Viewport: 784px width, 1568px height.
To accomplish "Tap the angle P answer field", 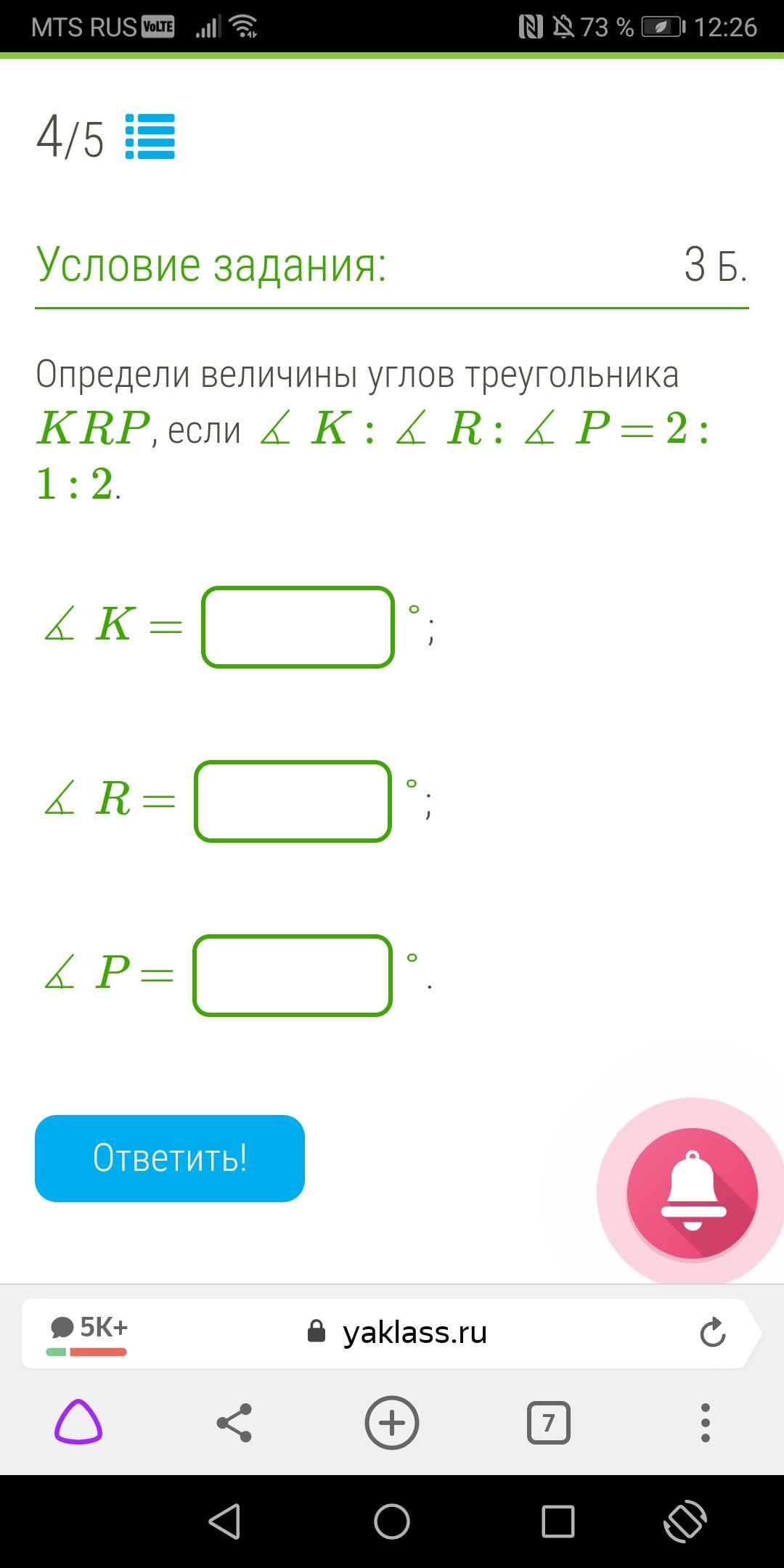I will click(x=293, y=976).
